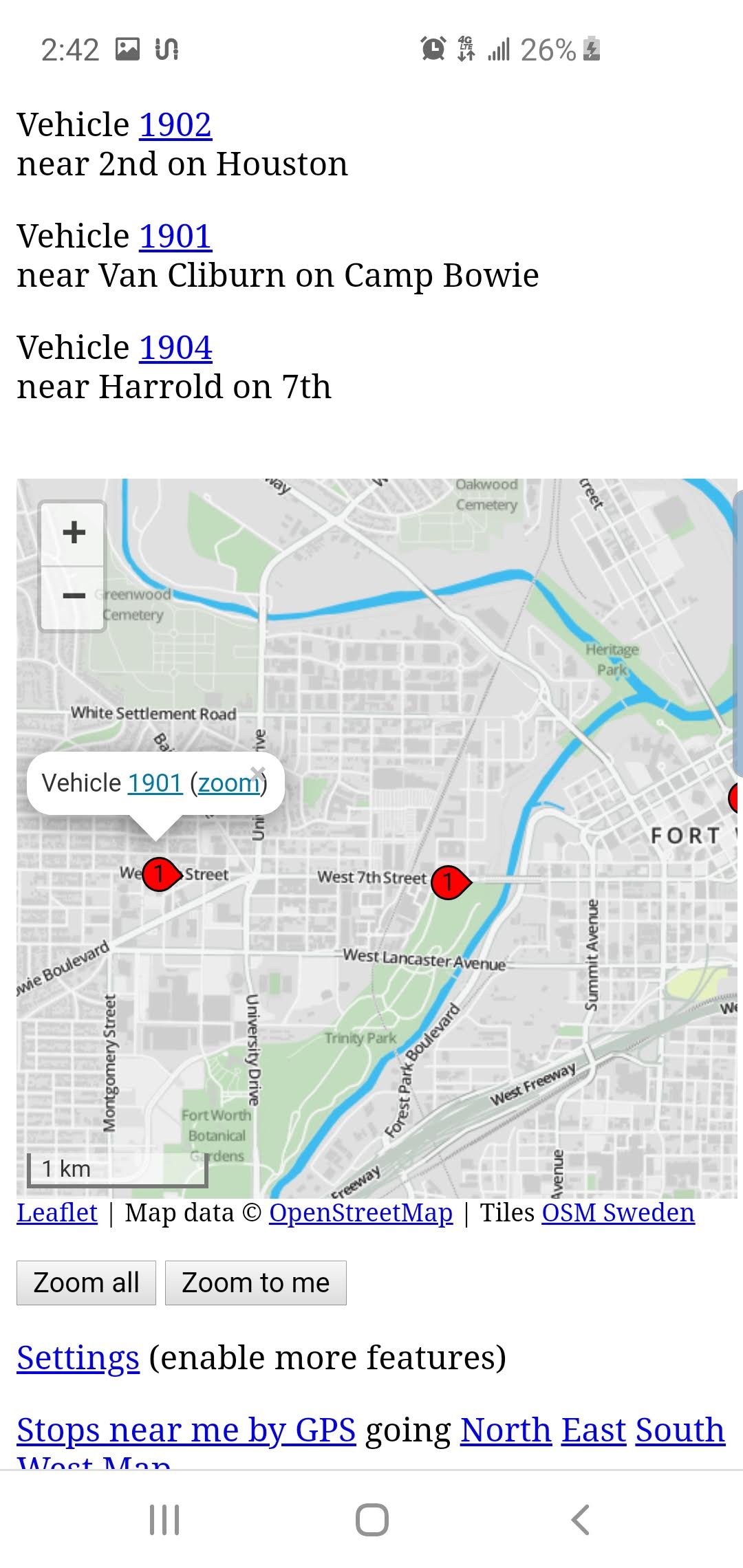Zoom out the map with minus
The image size is (743, 1568).
click(74, 596)
